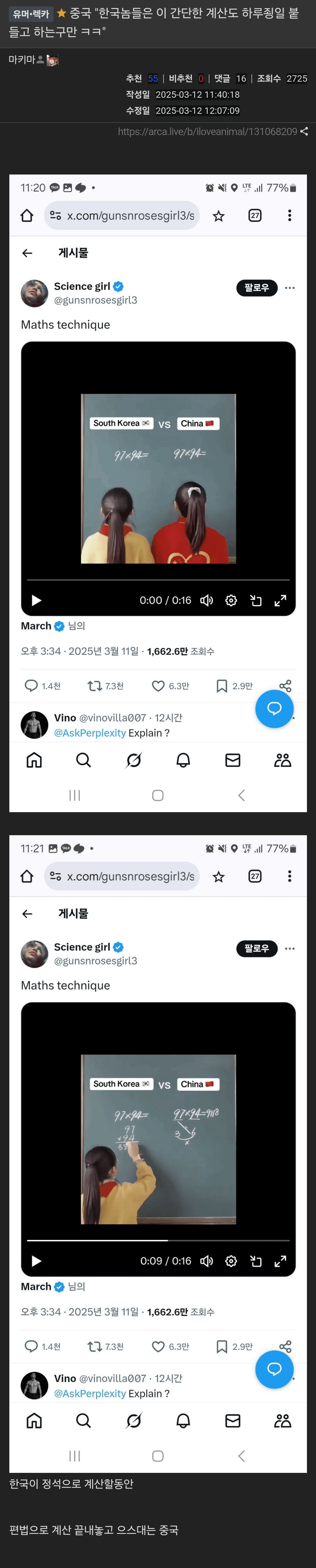Open the 유머·렉카 category tag
The height and width of the screenshot is (1568, 316).
(x=31, y=13)
